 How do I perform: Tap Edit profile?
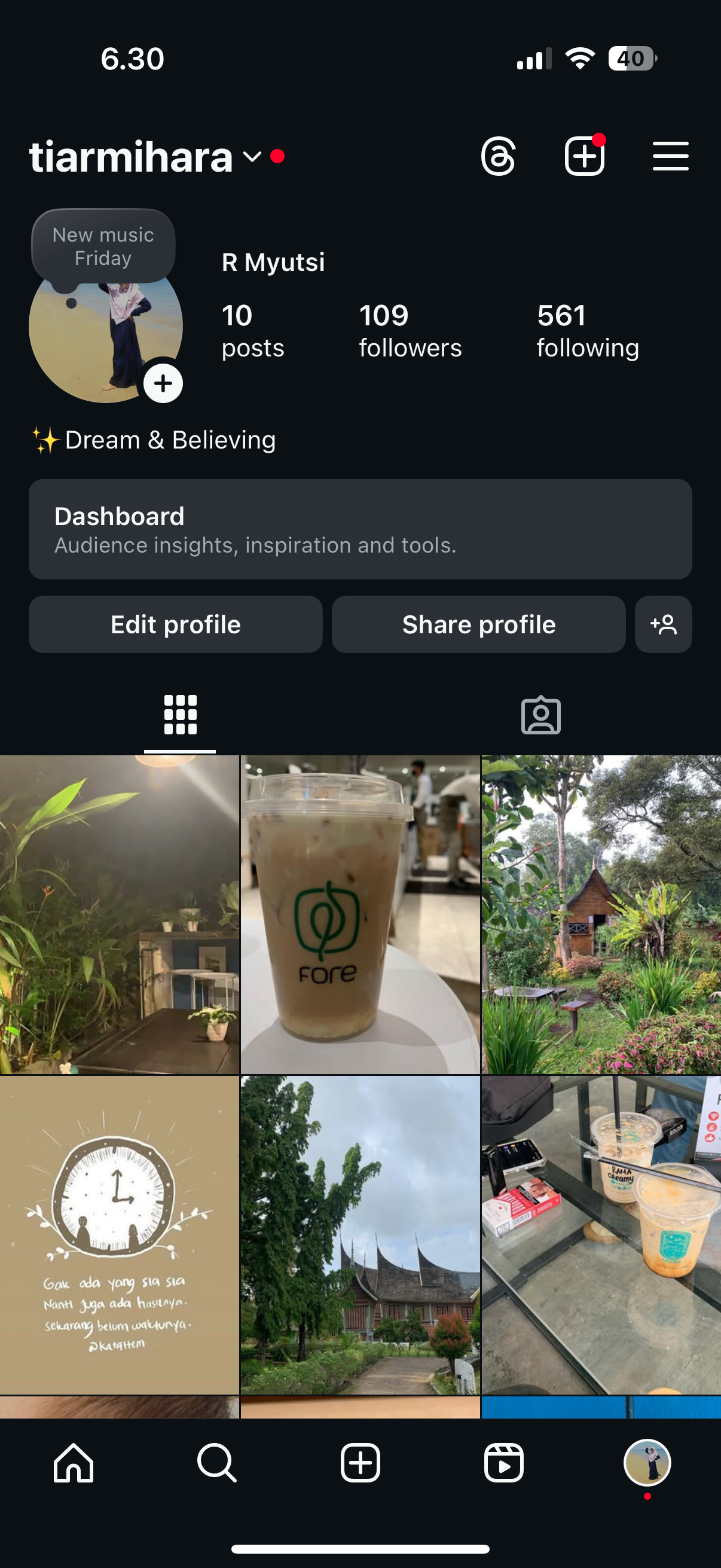(176, 624)
